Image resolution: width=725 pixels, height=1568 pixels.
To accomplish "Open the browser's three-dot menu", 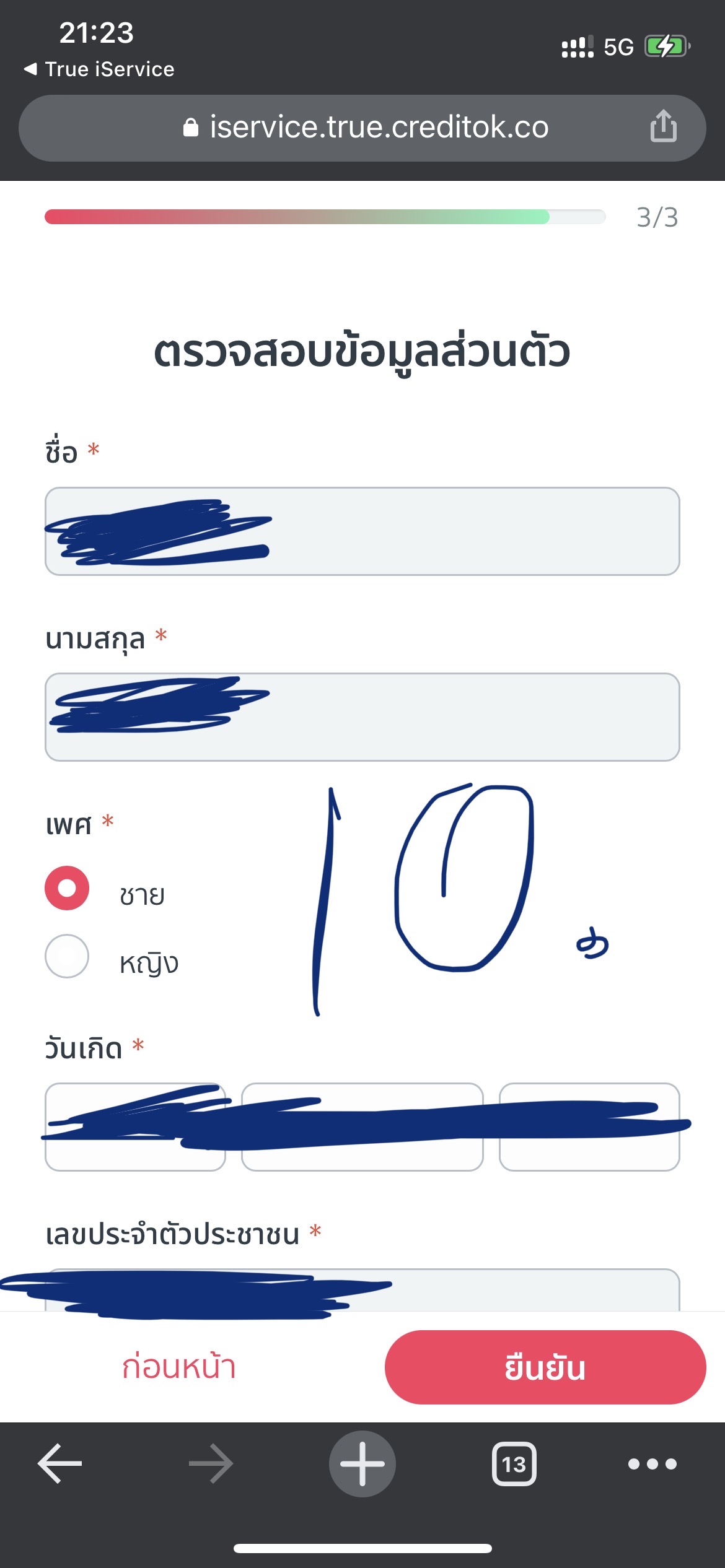I will click(652, 1463).
